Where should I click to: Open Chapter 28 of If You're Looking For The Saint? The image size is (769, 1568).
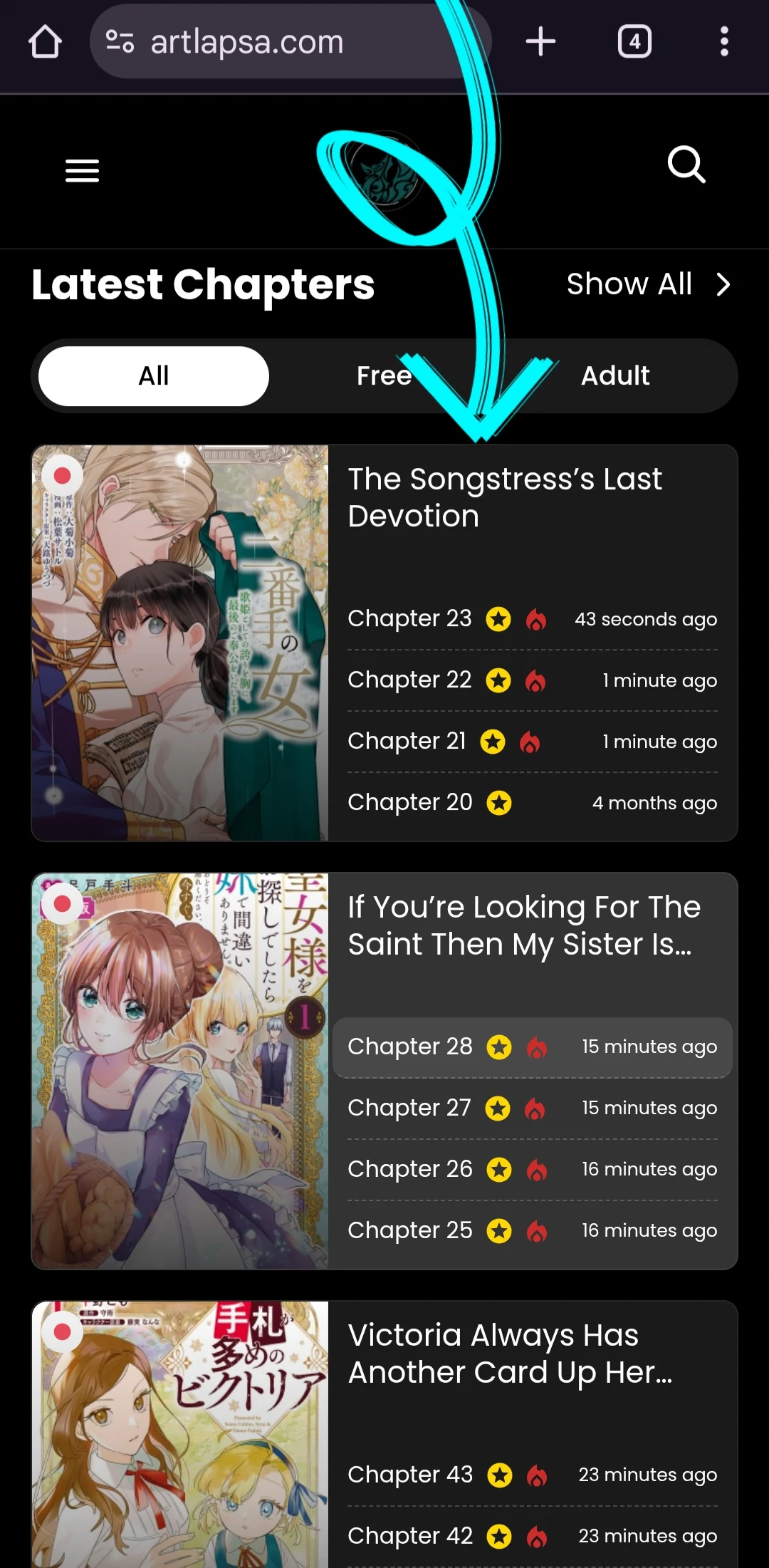pyautogui.click(x=532, y=1047)
